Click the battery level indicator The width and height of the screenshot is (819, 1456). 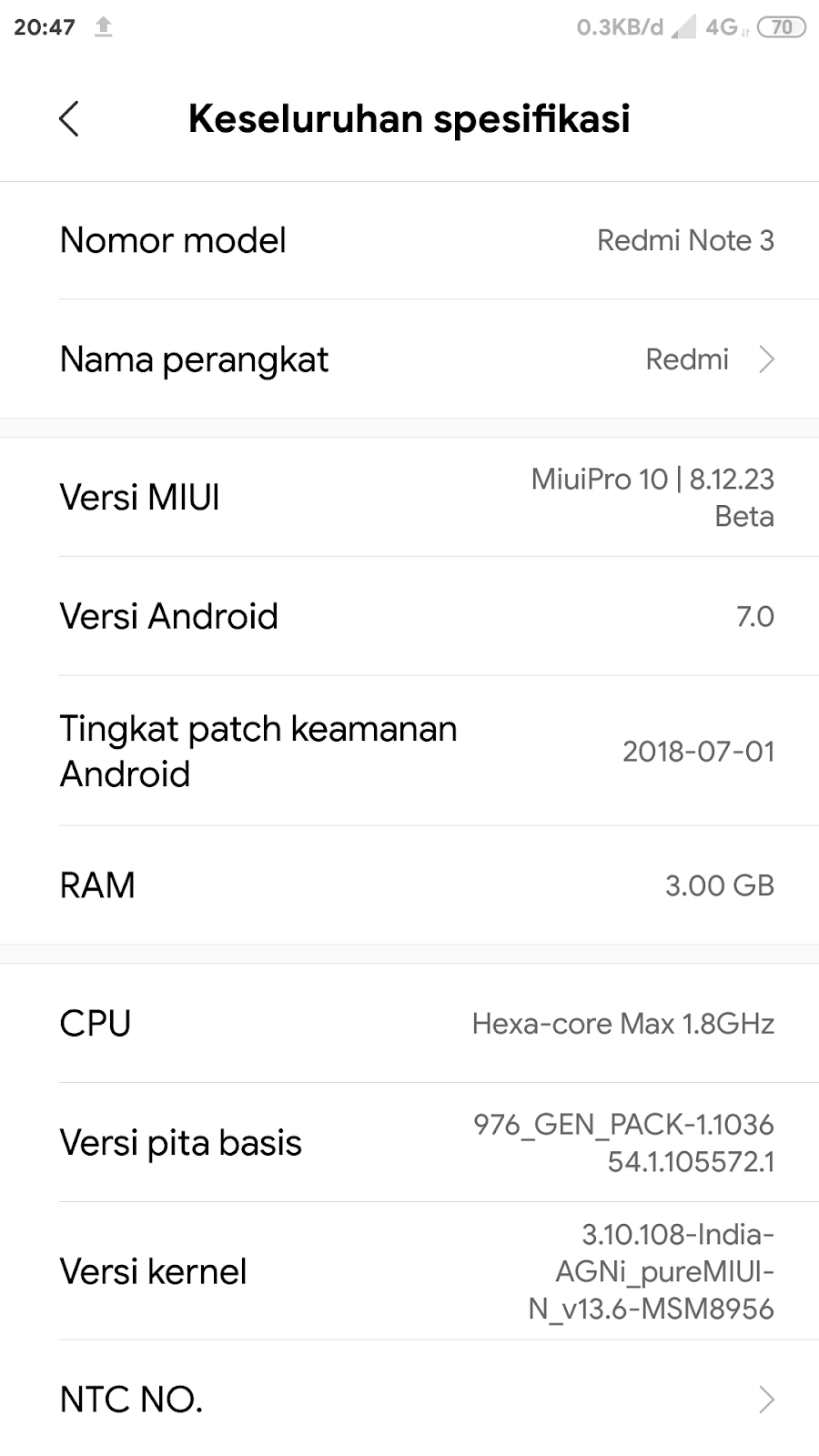click(781, 28)
